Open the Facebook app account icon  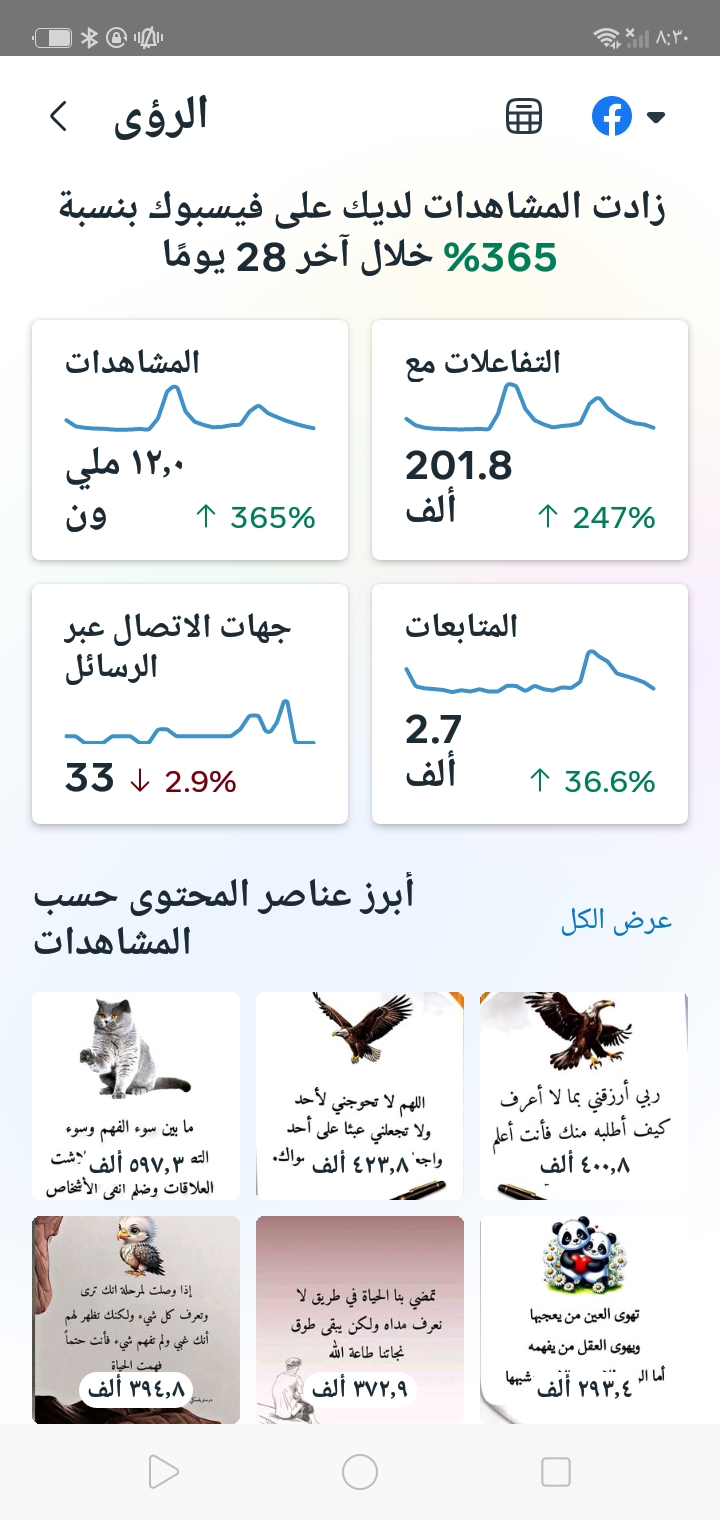tap(612, 115)
